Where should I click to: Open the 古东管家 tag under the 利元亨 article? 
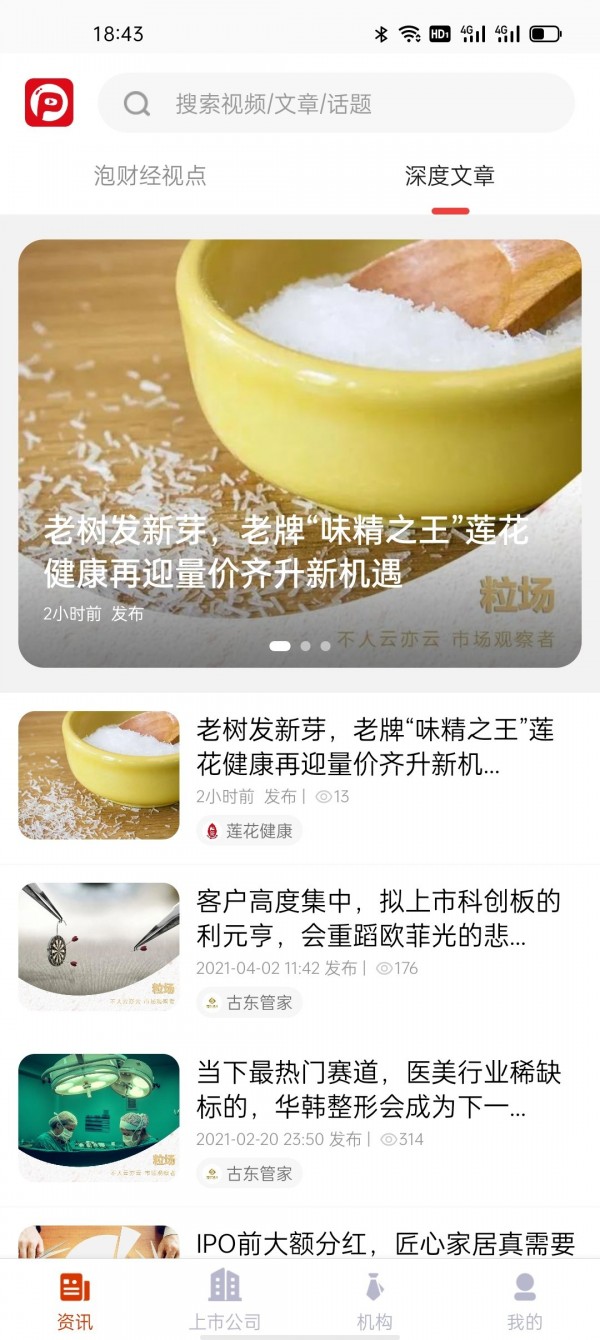(x=250, y=1003)
